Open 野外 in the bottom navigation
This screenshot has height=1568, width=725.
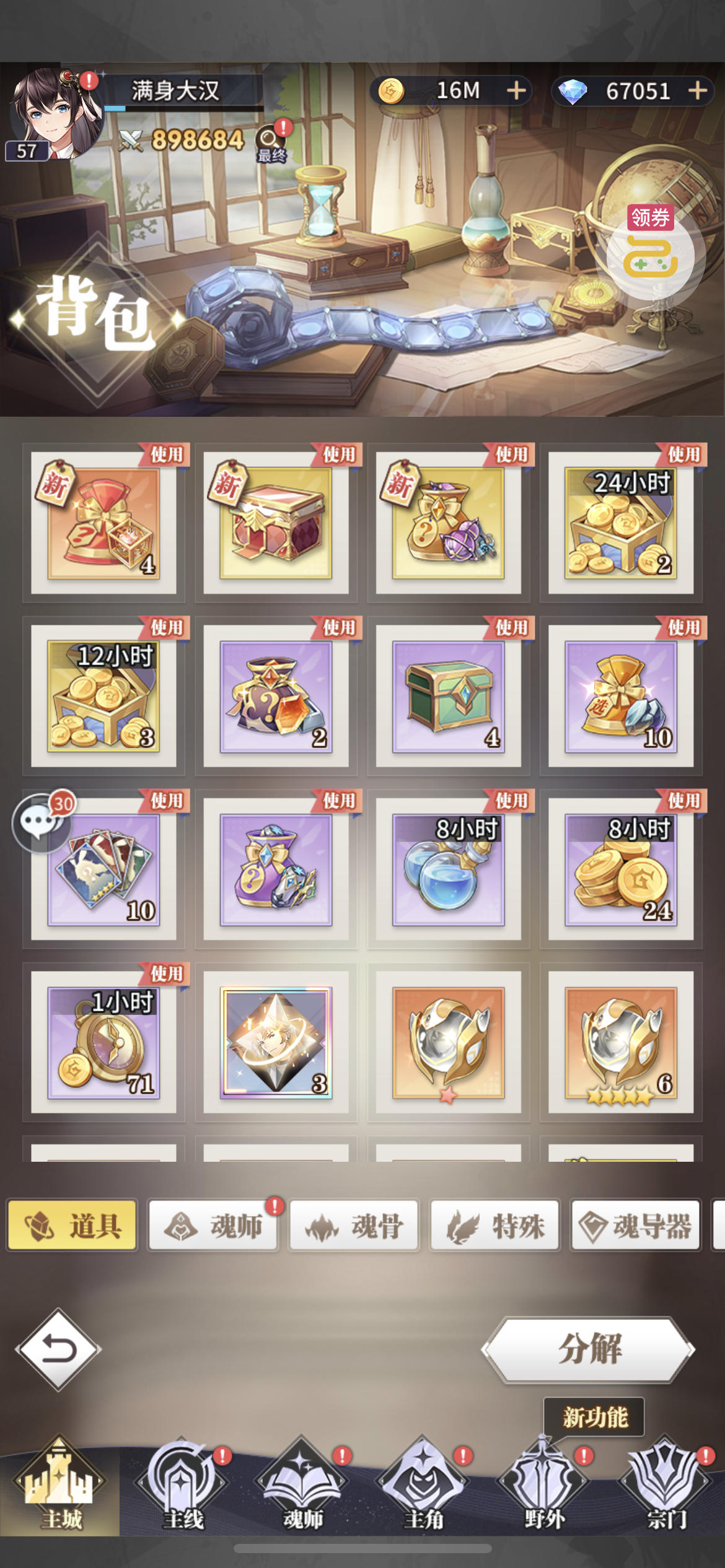tap(543, 1485)
